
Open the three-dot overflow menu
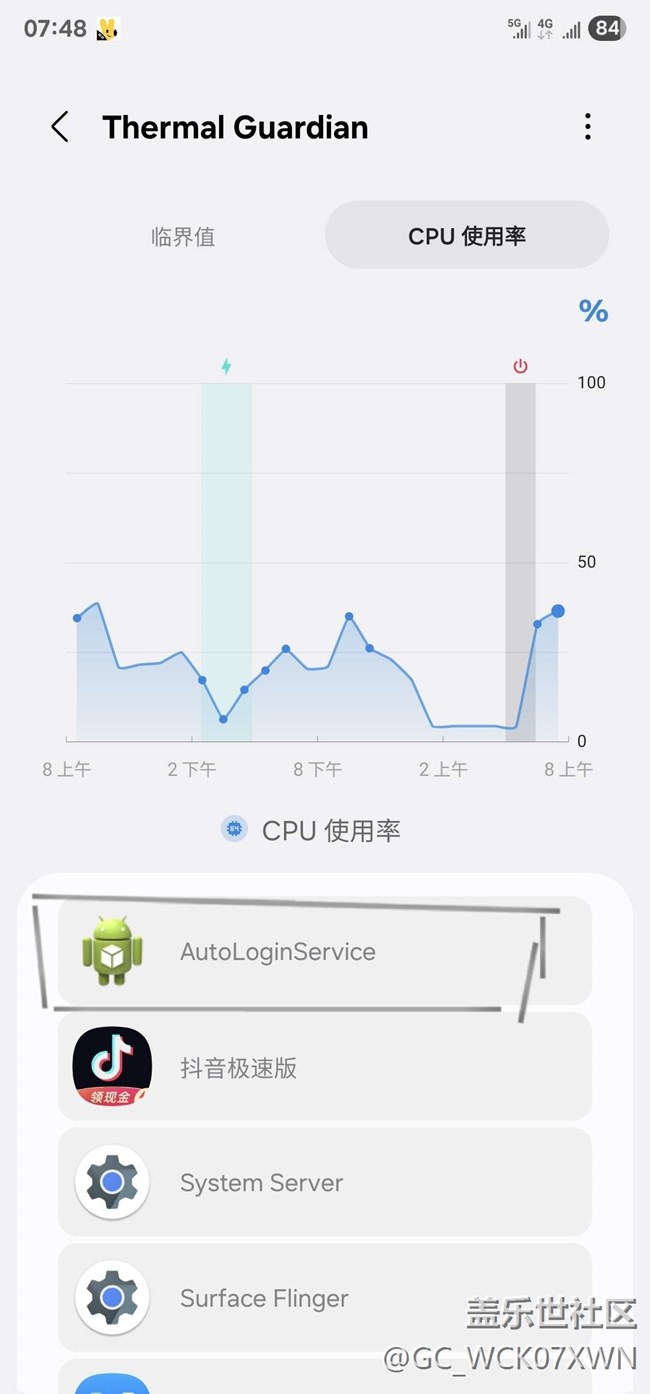click(587, 127)
